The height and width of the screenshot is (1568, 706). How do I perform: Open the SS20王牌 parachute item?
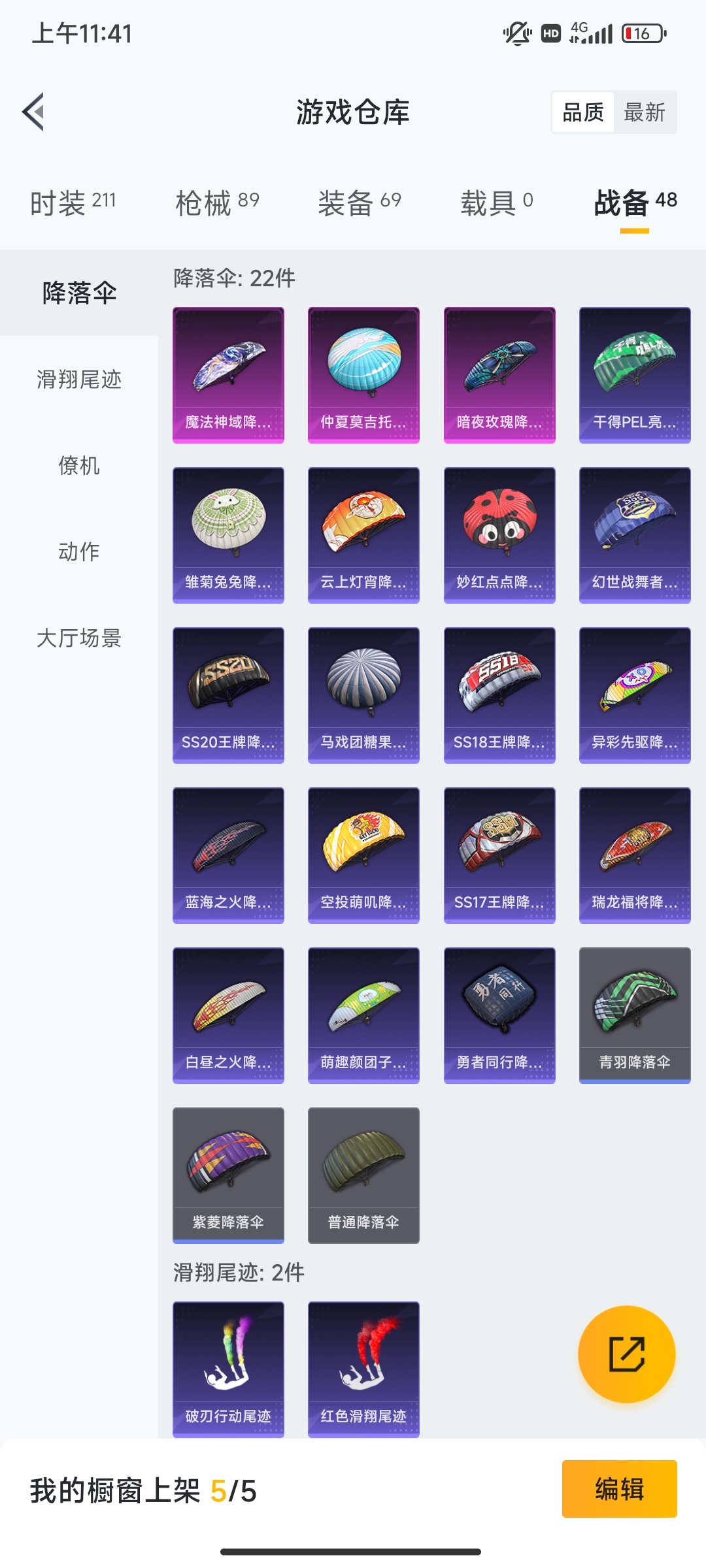[x=228, y=695]
